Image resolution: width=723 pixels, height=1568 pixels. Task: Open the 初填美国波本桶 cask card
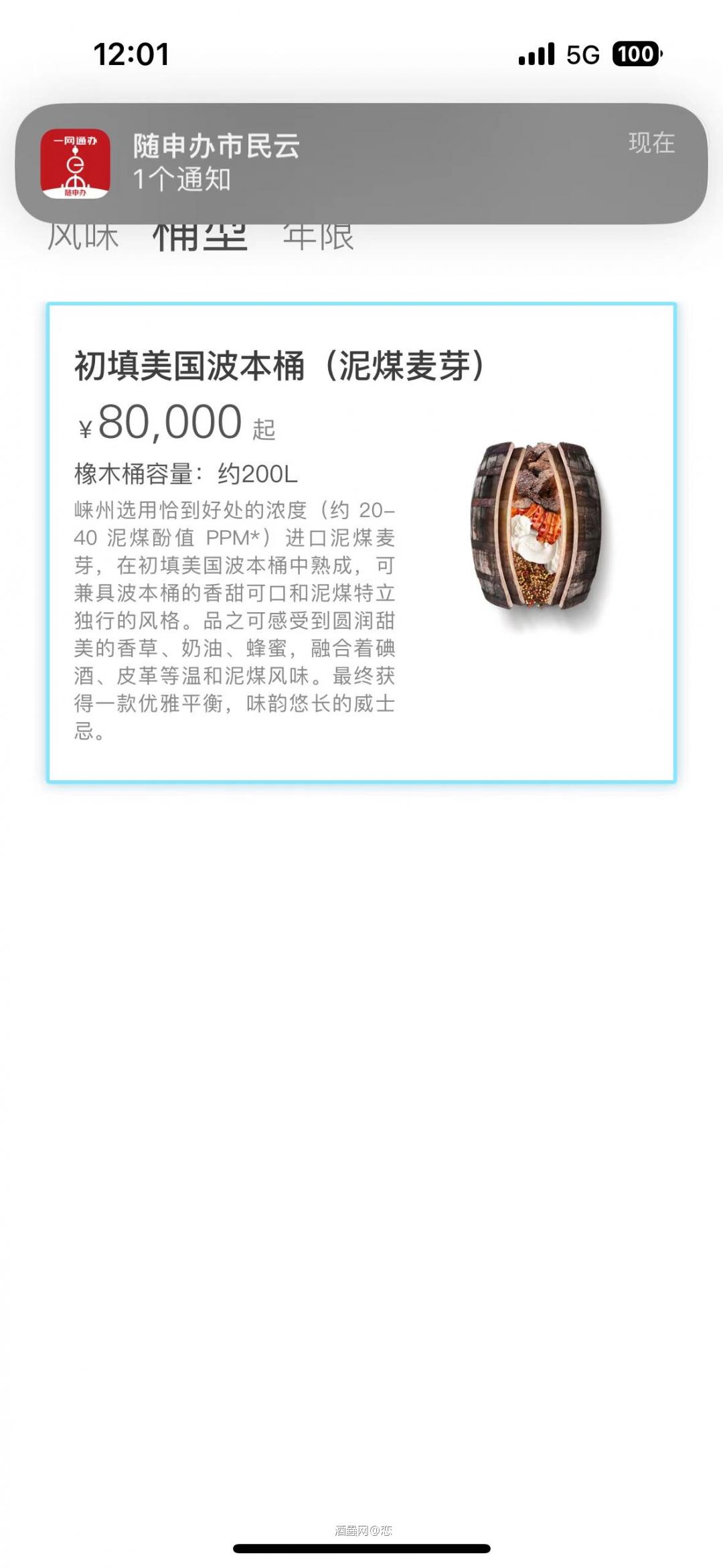click(x=361, y=543)
